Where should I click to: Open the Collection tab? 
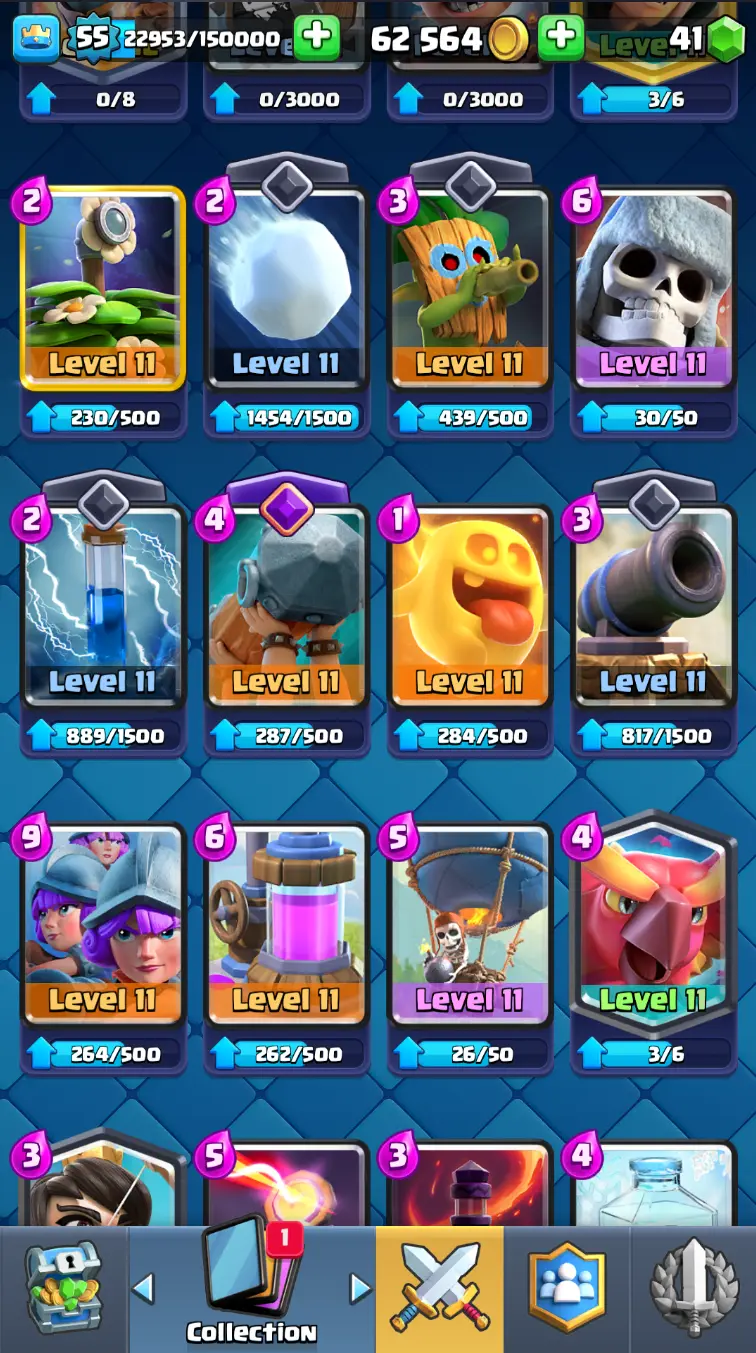pos(251,1290)
